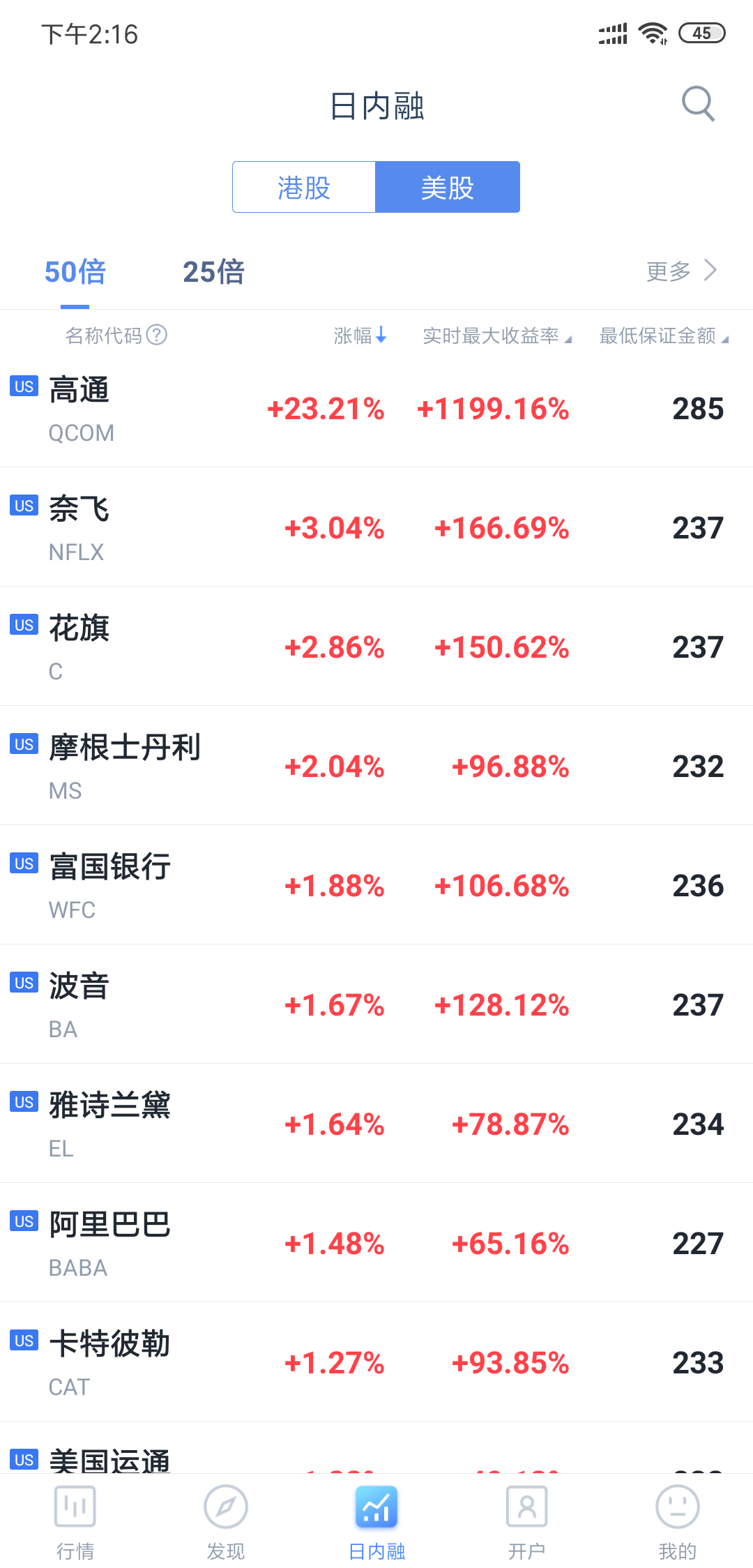Switch to the 港股 segment
Viewport: 753px width, 1568px height.
click(x=304, y=187)
